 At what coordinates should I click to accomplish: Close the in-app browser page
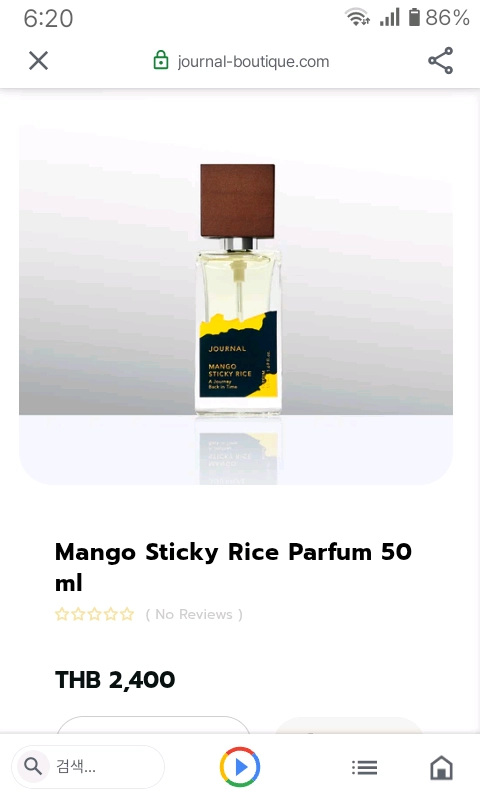click(x=38, y=61)
